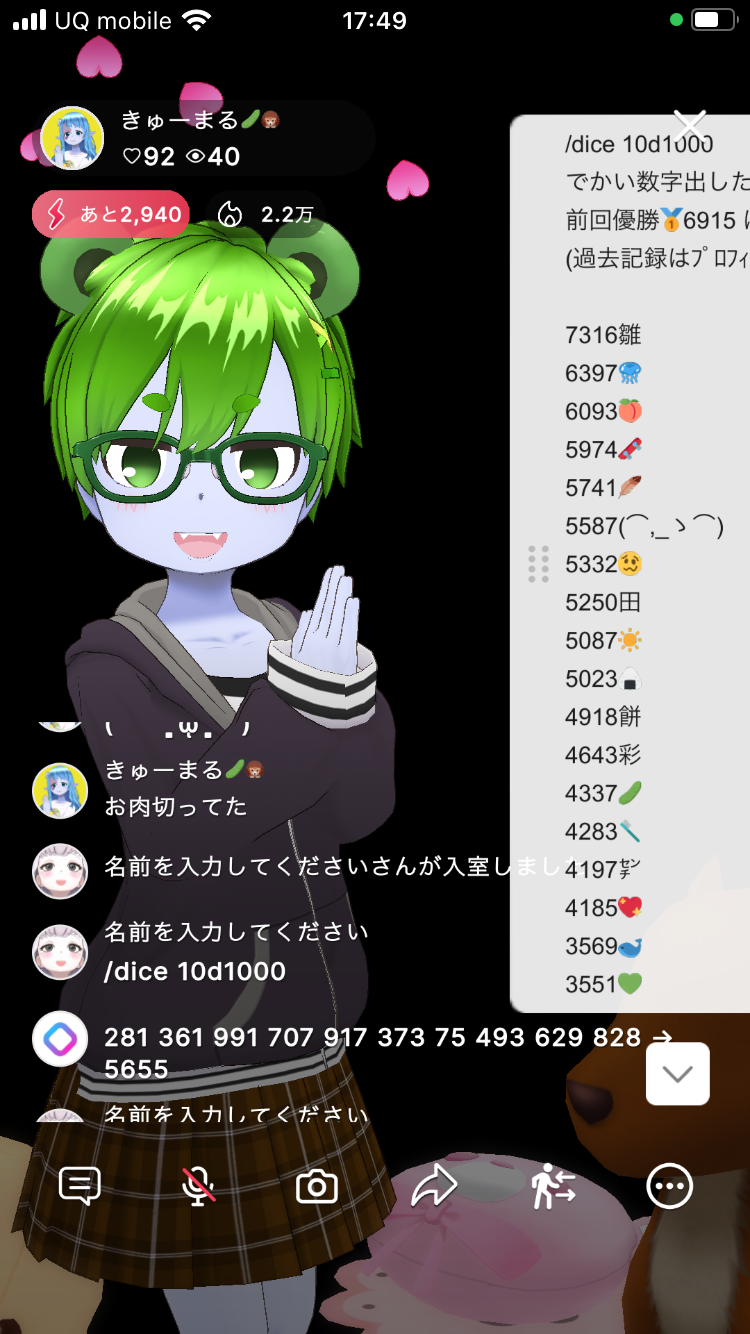Tap the avatar motion switch icon
This screenshot has width=750, height=1334.
click(553, 1186)
